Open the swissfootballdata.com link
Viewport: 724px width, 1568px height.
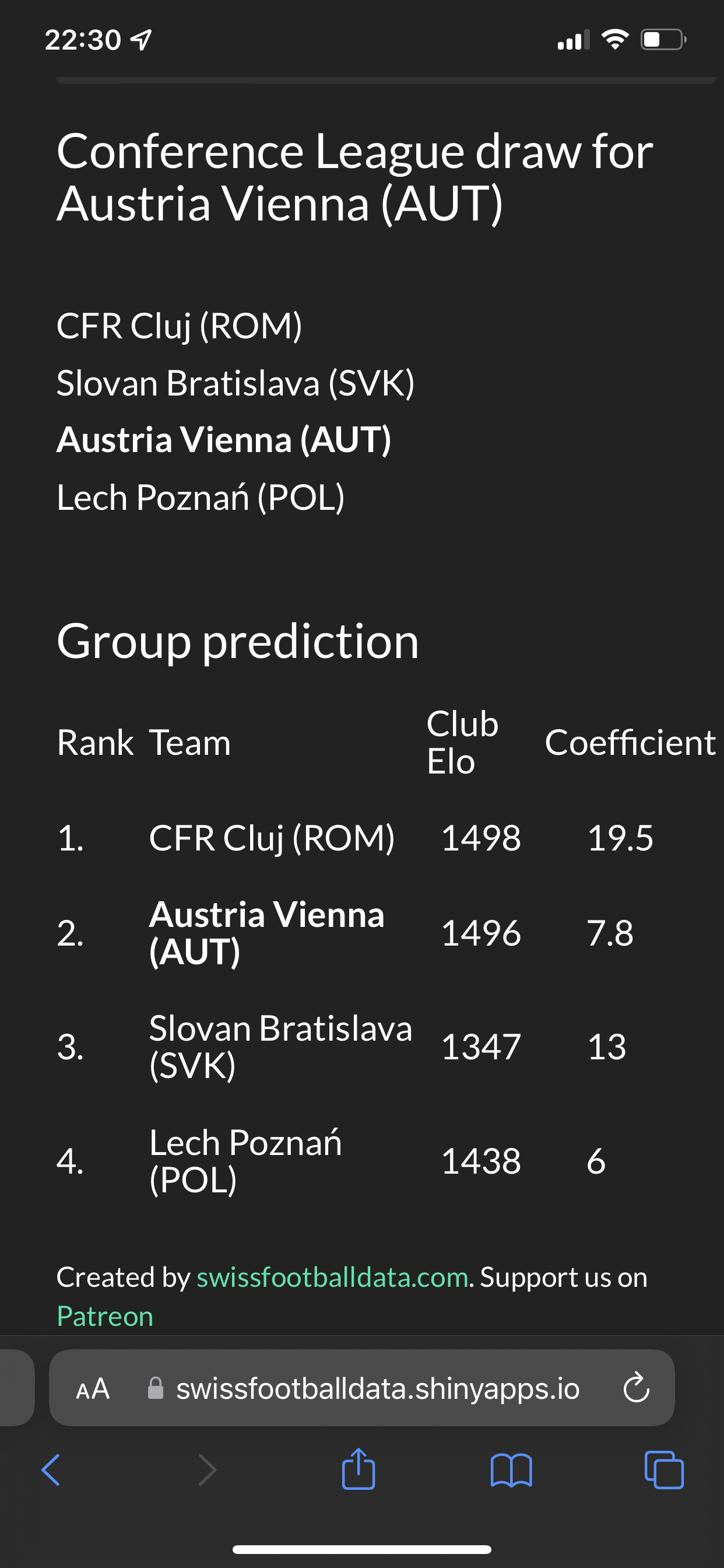[332, 1277]
